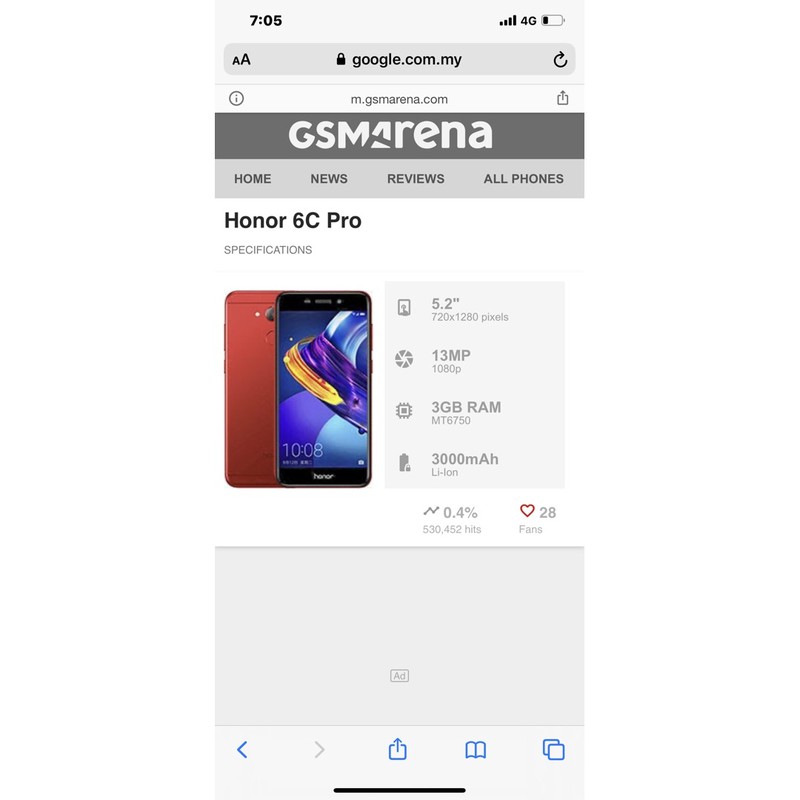Show all open Safari tabs
This screenshot has height=800, width=800.
point(554,749)
